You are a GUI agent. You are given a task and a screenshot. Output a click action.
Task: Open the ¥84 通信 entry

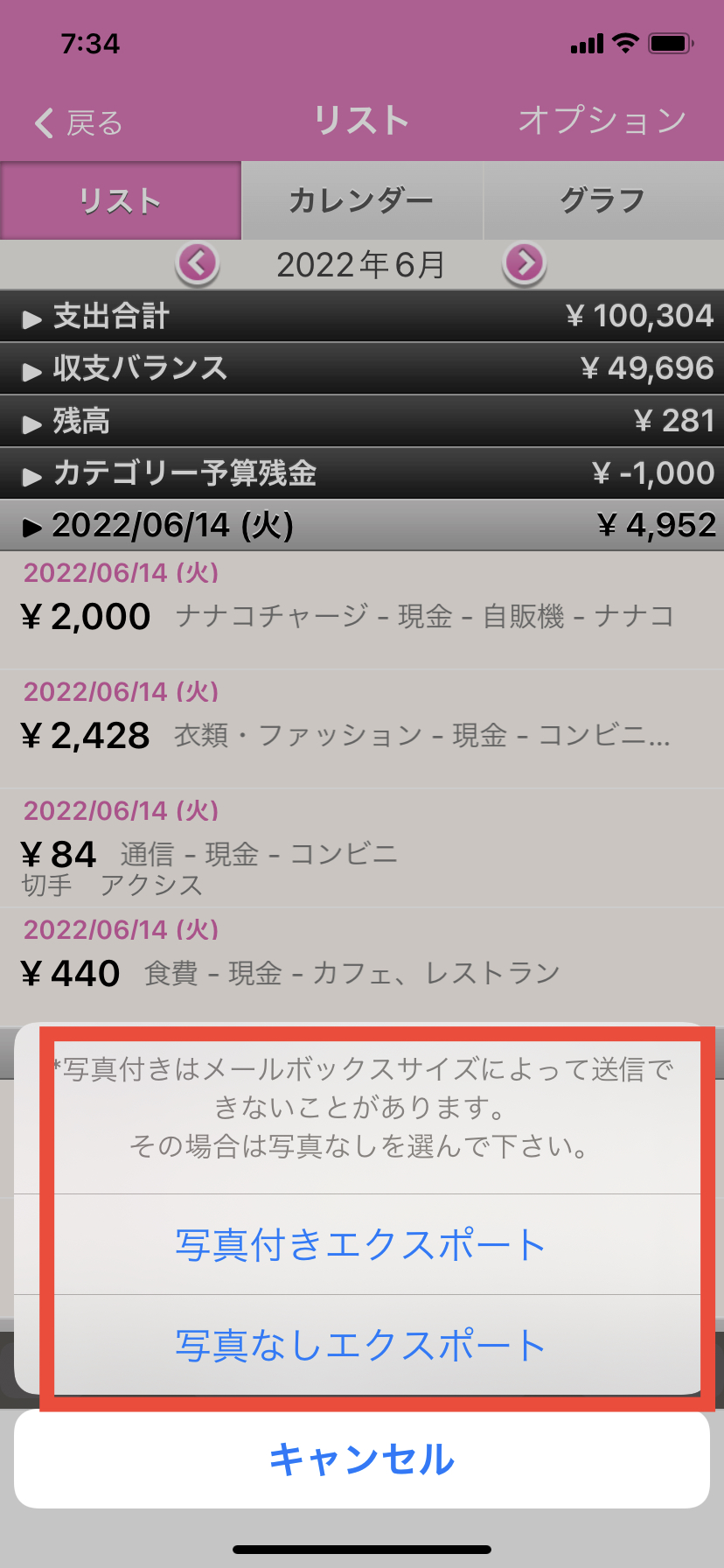tap(361, 848)
